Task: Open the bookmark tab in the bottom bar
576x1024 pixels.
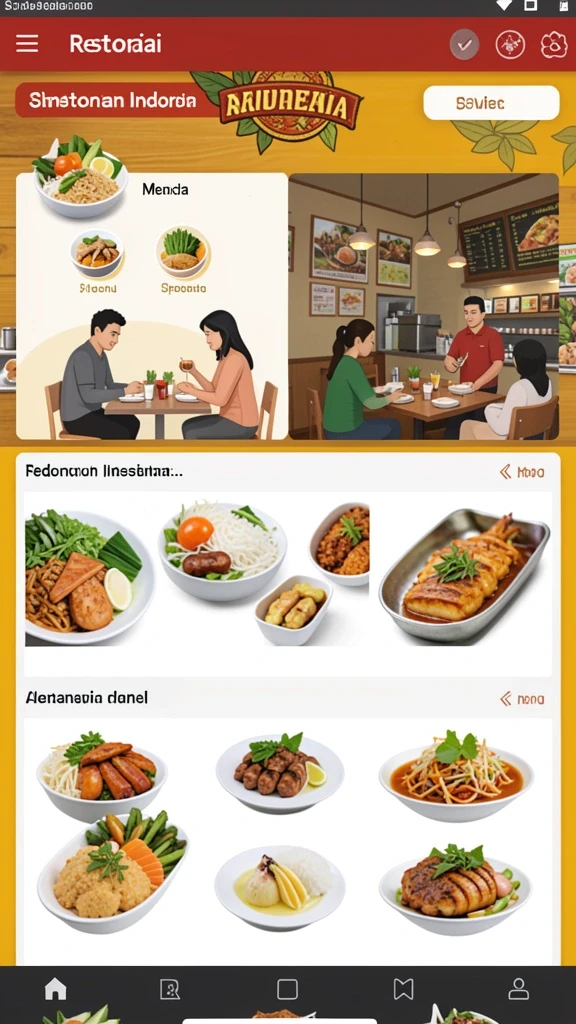Action: (403, 989)
